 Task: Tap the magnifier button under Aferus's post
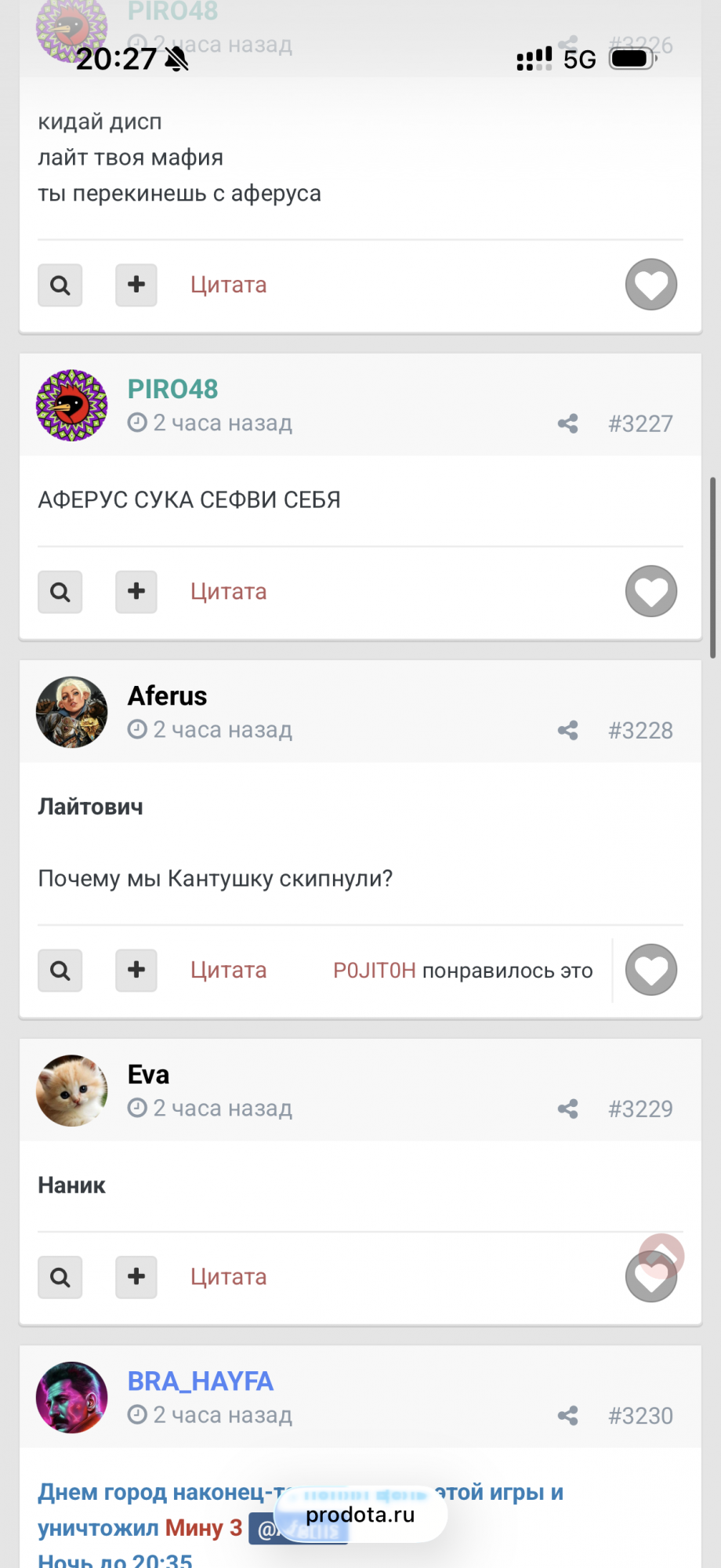60,971
